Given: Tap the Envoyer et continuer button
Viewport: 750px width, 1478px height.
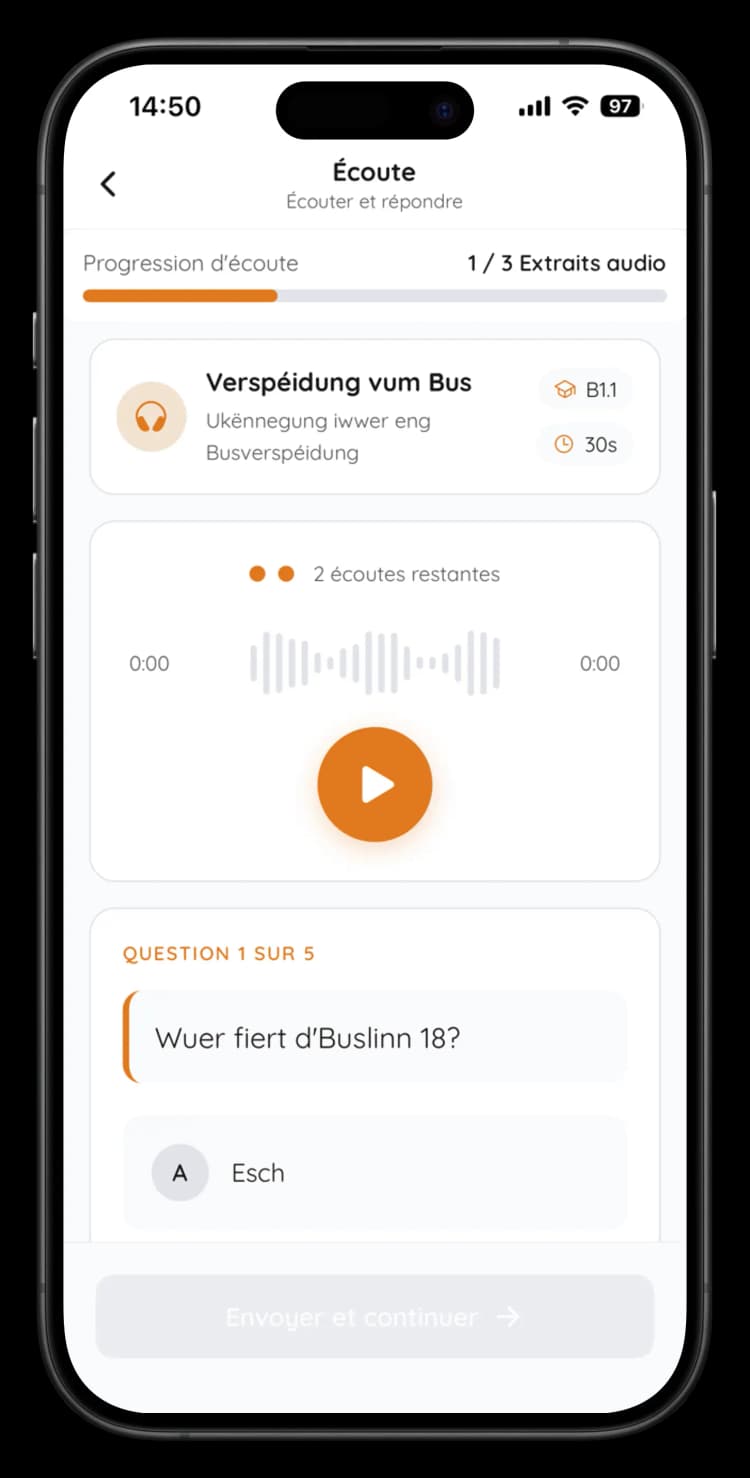Looking at the screenshot, I should (375, 1316).
